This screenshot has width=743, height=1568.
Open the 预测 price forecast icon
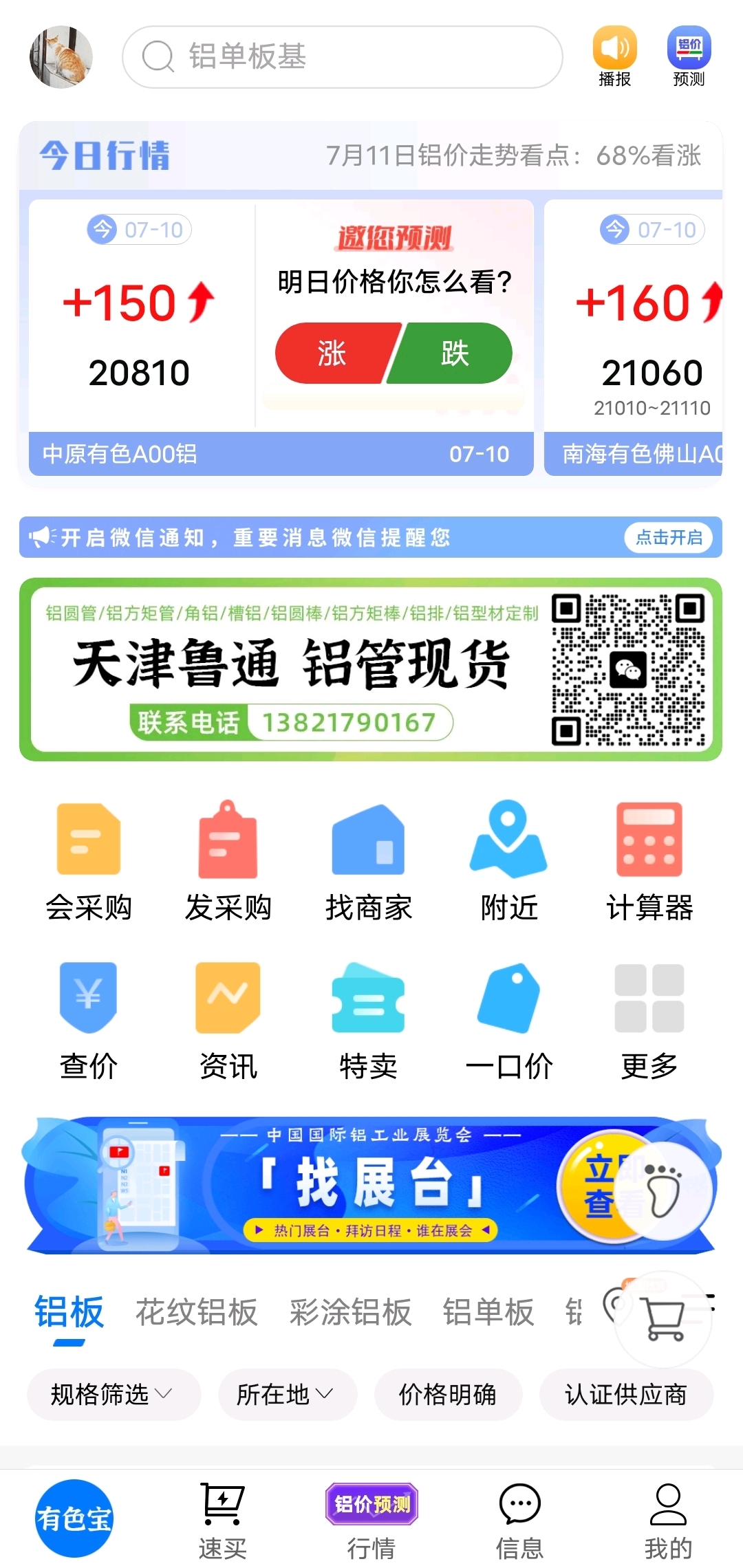click(689, 57)
